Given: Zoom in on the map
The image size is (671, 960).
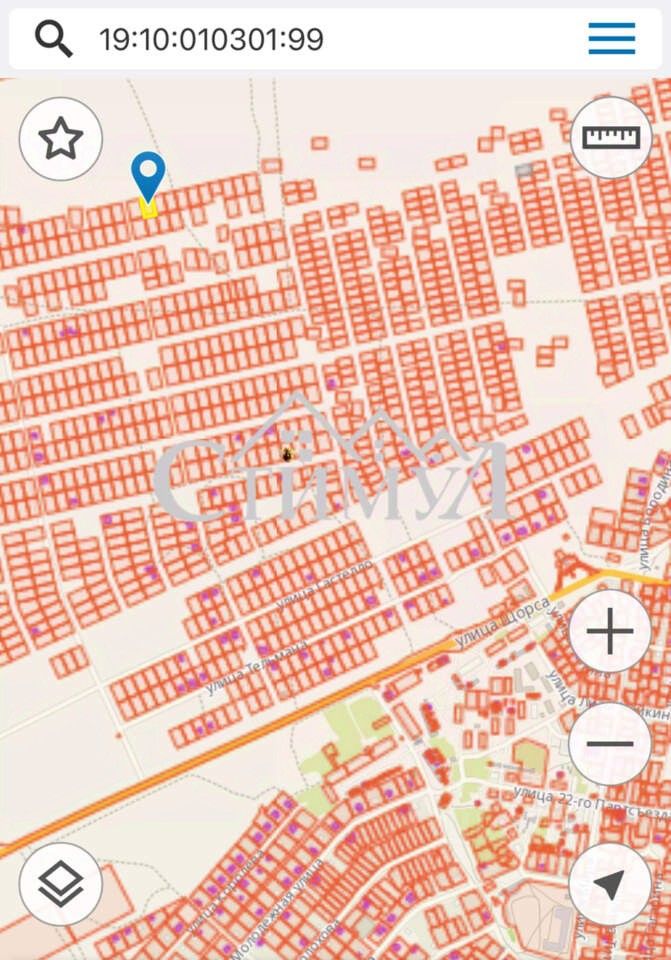Looking at the screenshot, I should (610, 631).
